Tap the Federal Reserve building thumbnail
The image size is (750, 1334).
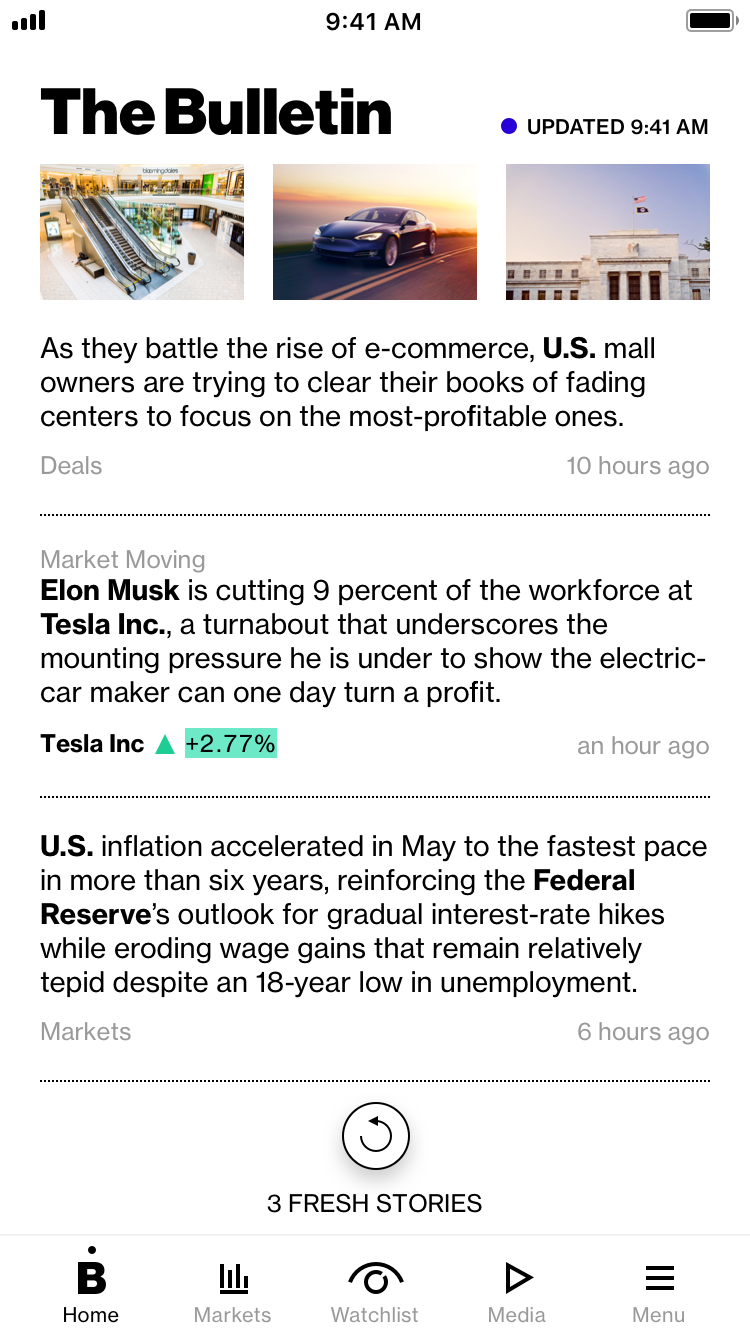pyautogui.click(x=607, y=231)
